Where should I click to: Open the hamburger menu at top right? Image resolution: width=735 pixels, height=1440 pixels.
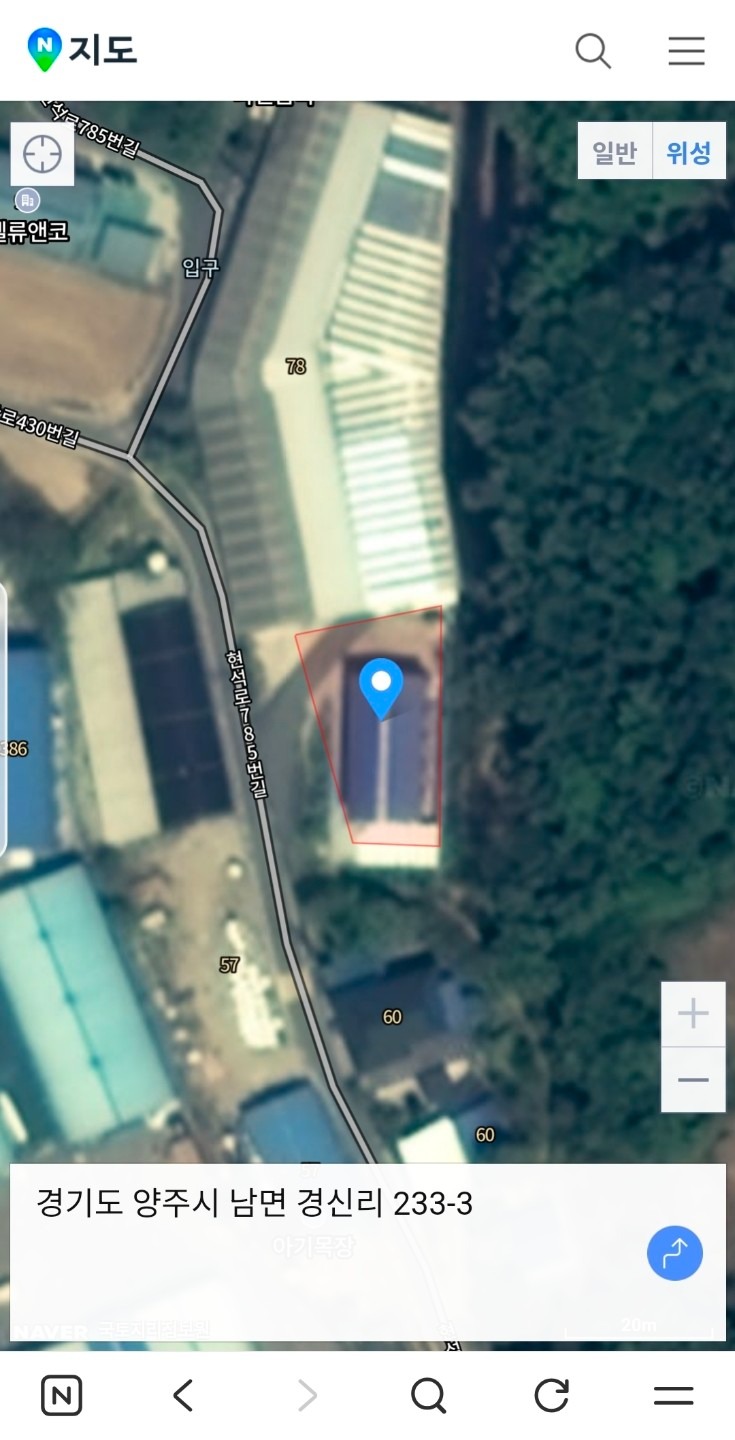(686, 50)
